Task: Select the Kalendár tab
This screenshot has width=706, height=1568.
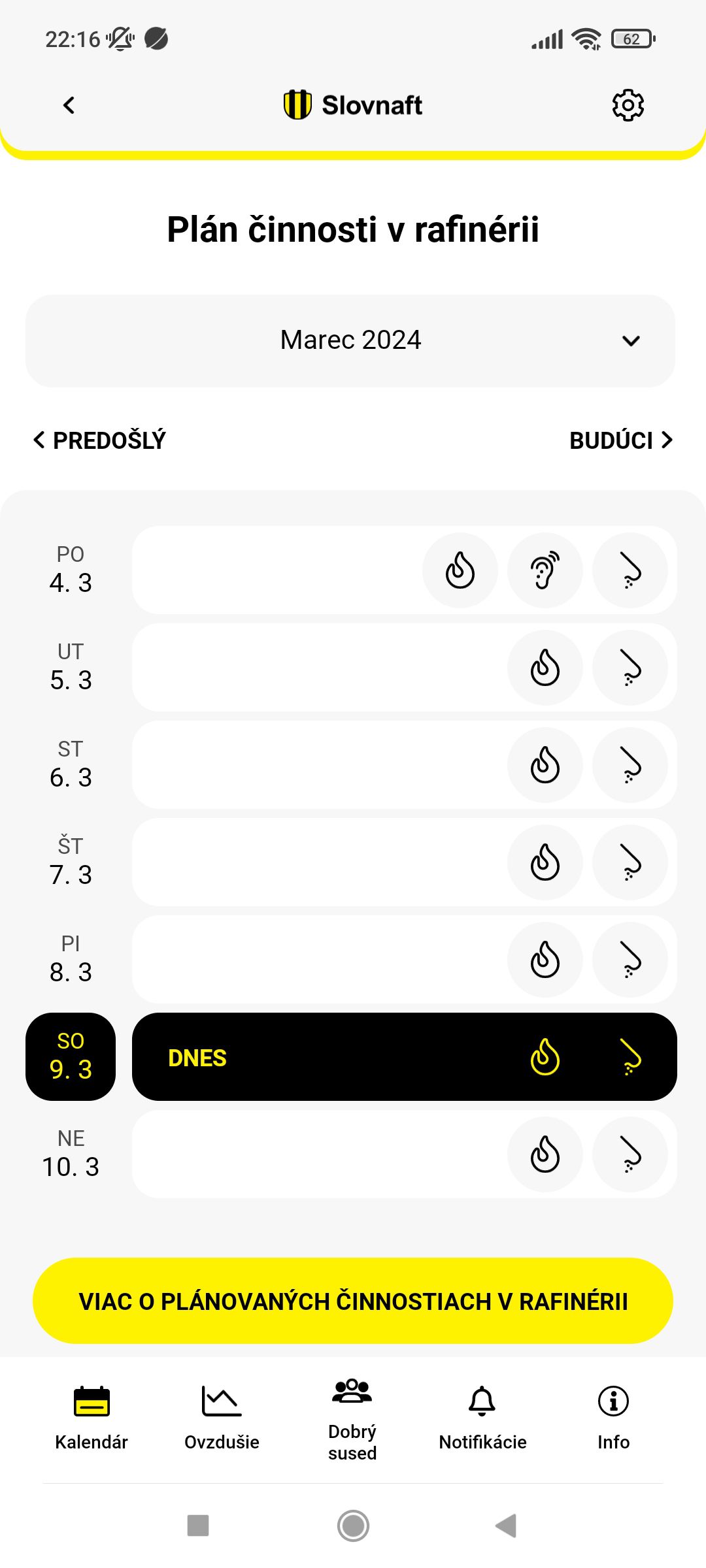Action: 92,1416
